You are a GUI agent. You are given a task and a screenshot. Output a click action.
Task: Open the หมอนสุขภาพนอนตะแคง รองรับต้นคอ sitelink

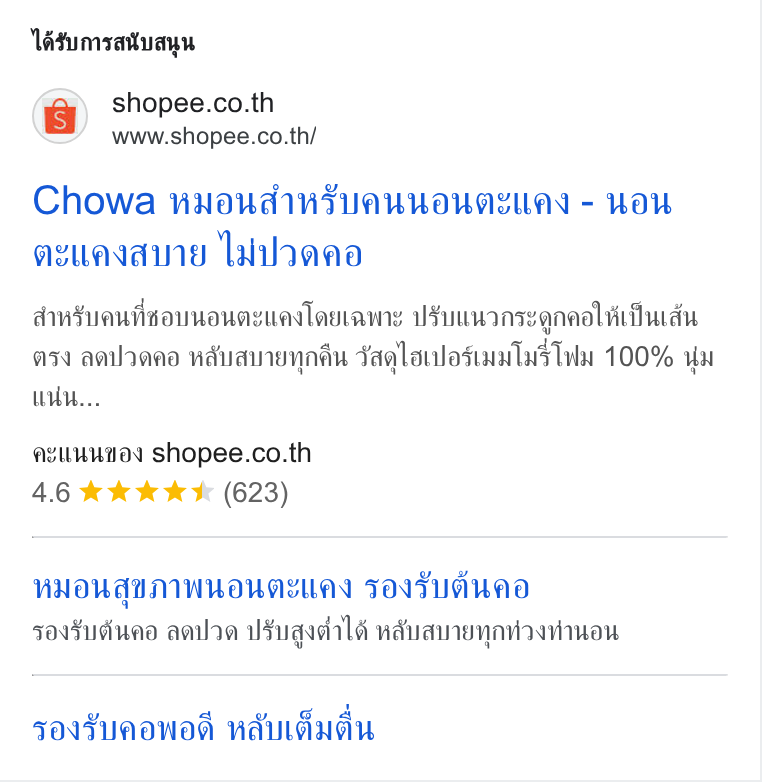[x=281, y=587]
